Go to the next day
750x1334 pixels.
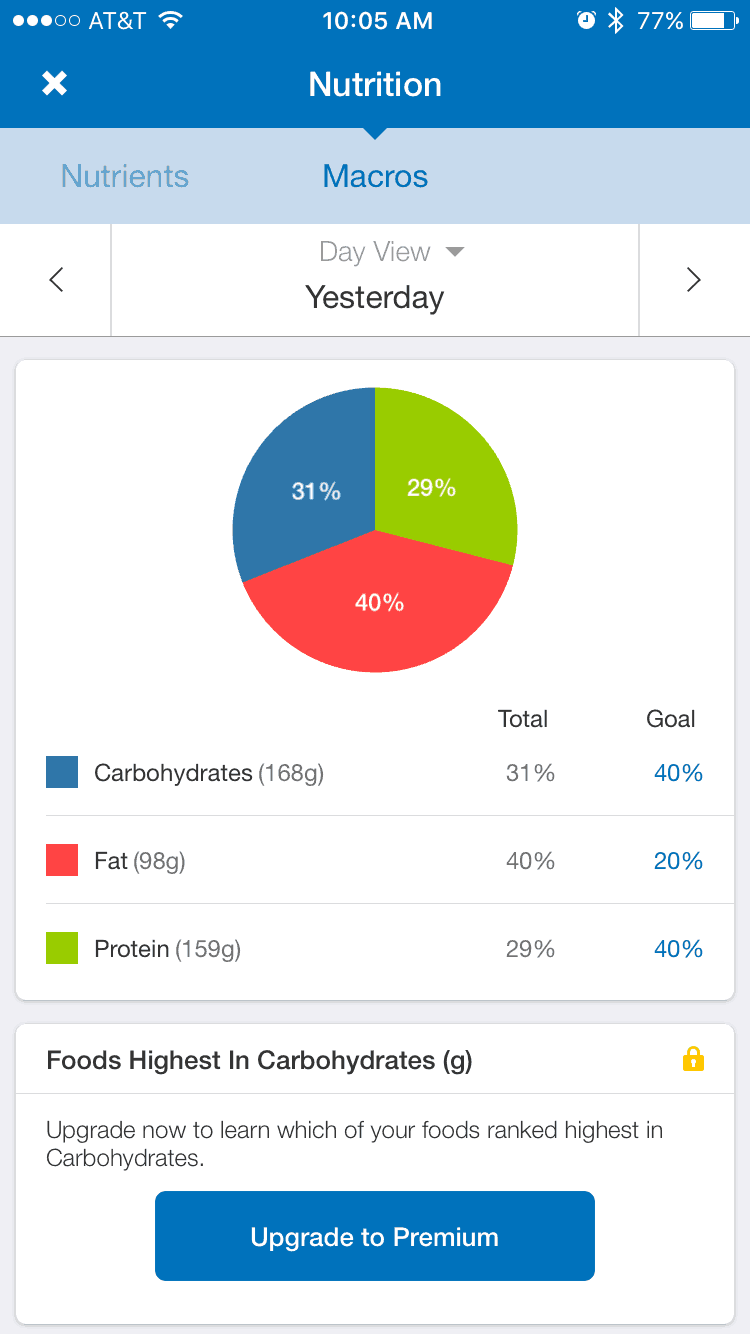(693, 280)
